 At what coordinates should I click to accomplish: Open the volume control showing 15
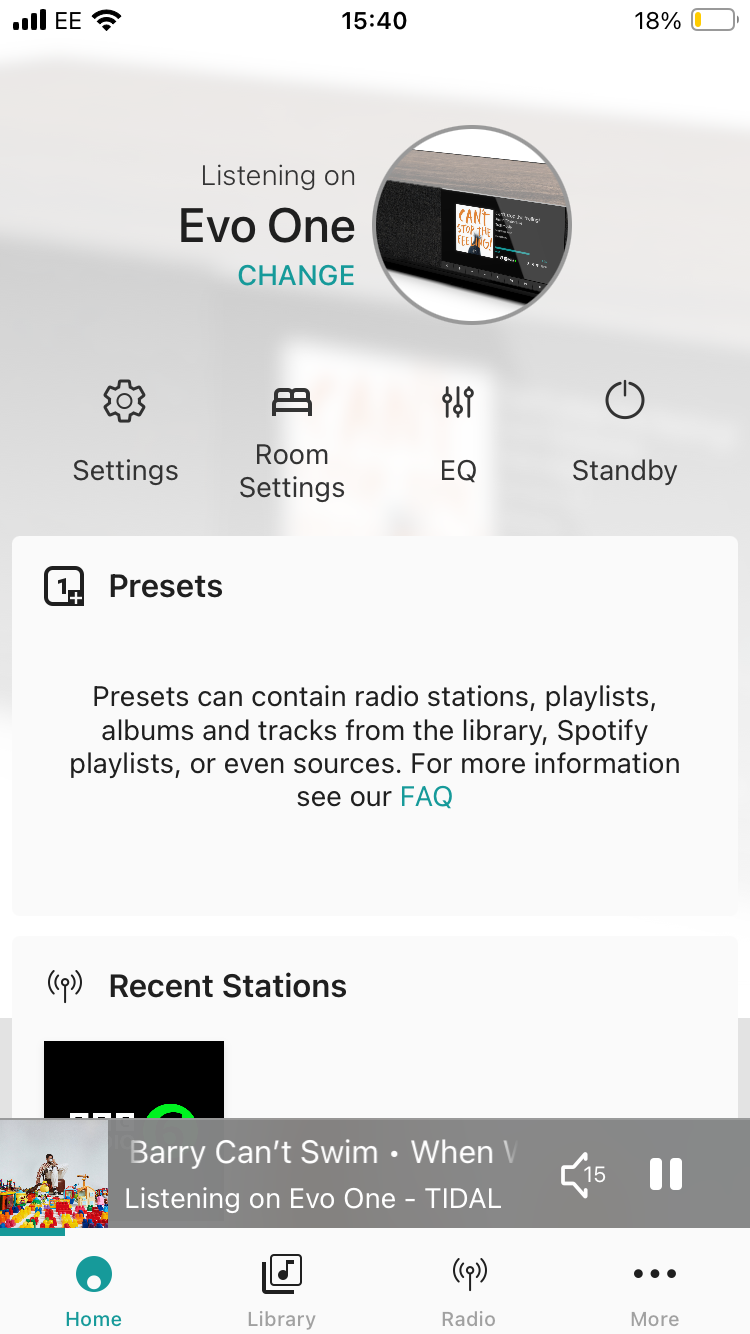583,1174
